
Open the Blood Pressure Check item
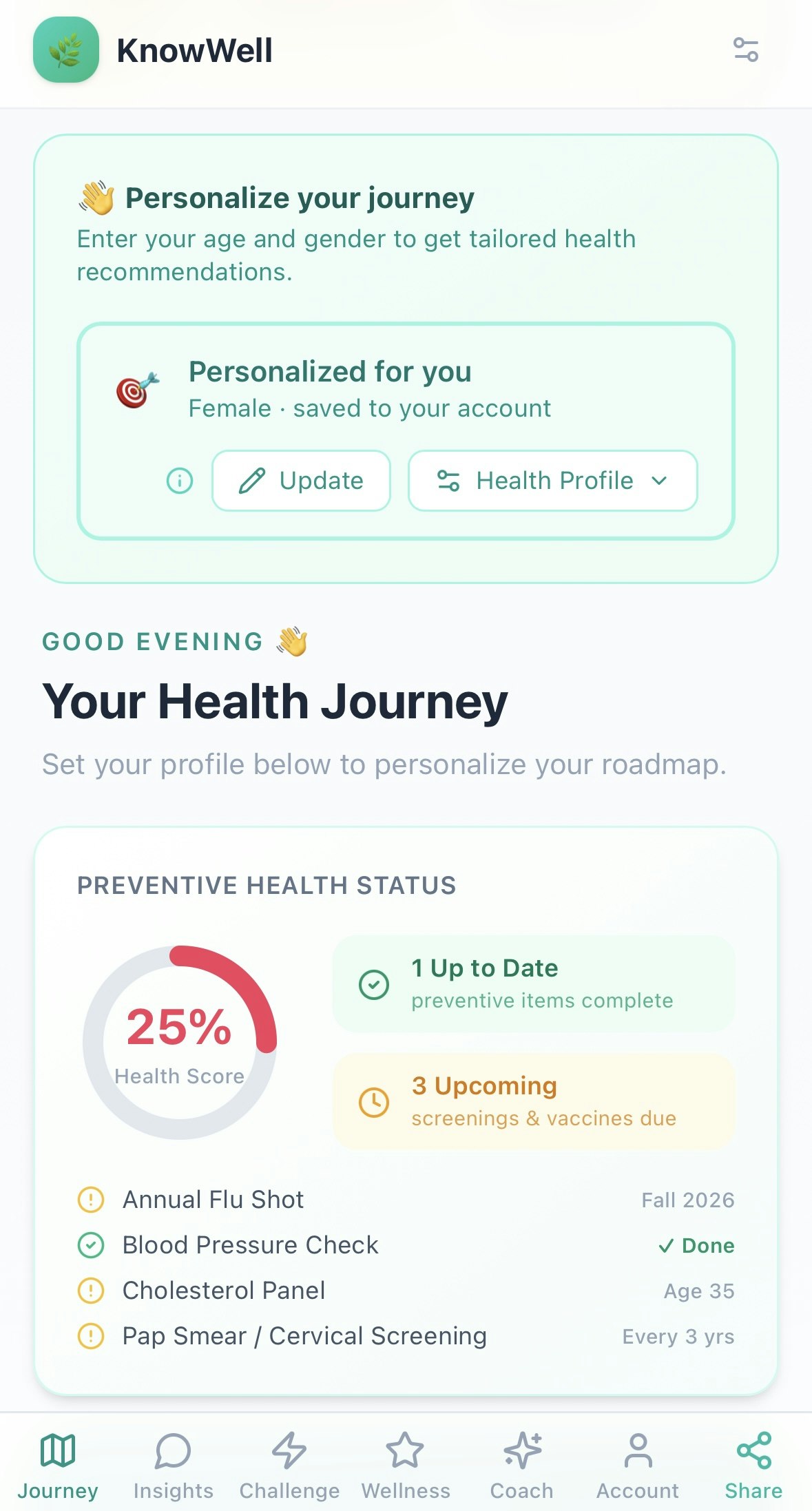click(x=406, y=1245)
